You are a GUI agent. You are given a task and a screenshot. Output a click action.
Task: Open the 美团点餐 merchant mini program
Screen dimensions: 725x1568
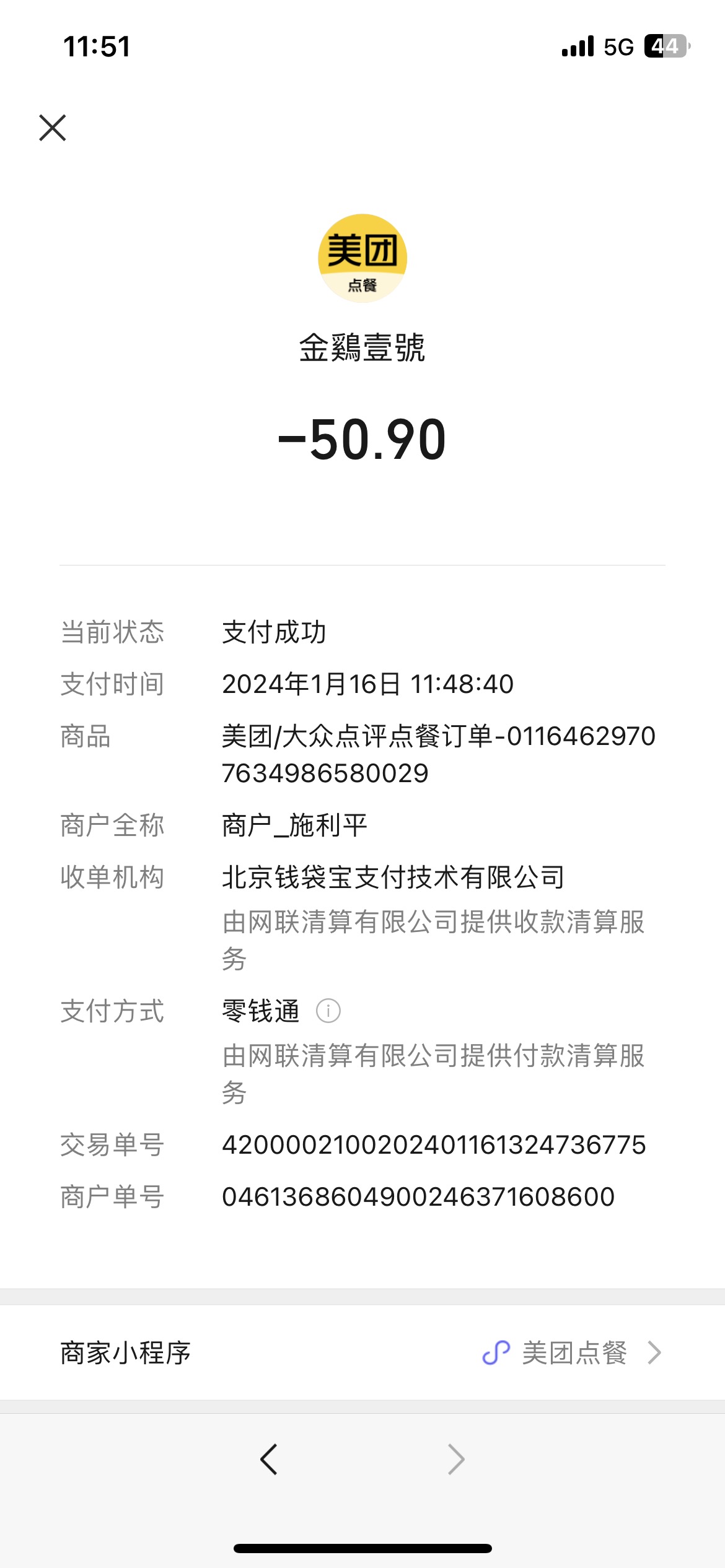(362, 1352)
